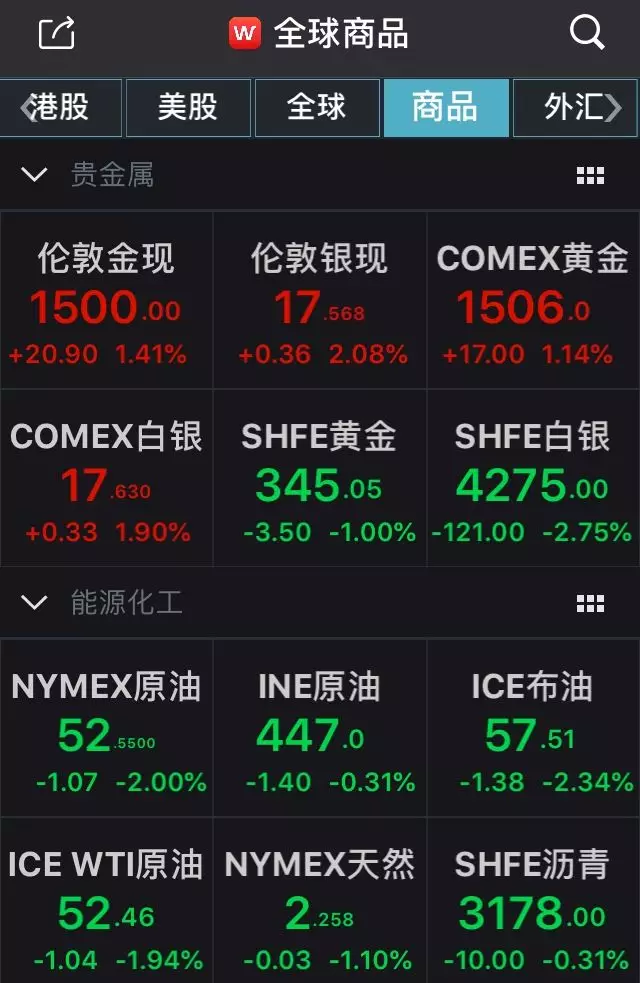Collapse the 贵金属 section
Viewport: 640px width, 983px height.
34,175
